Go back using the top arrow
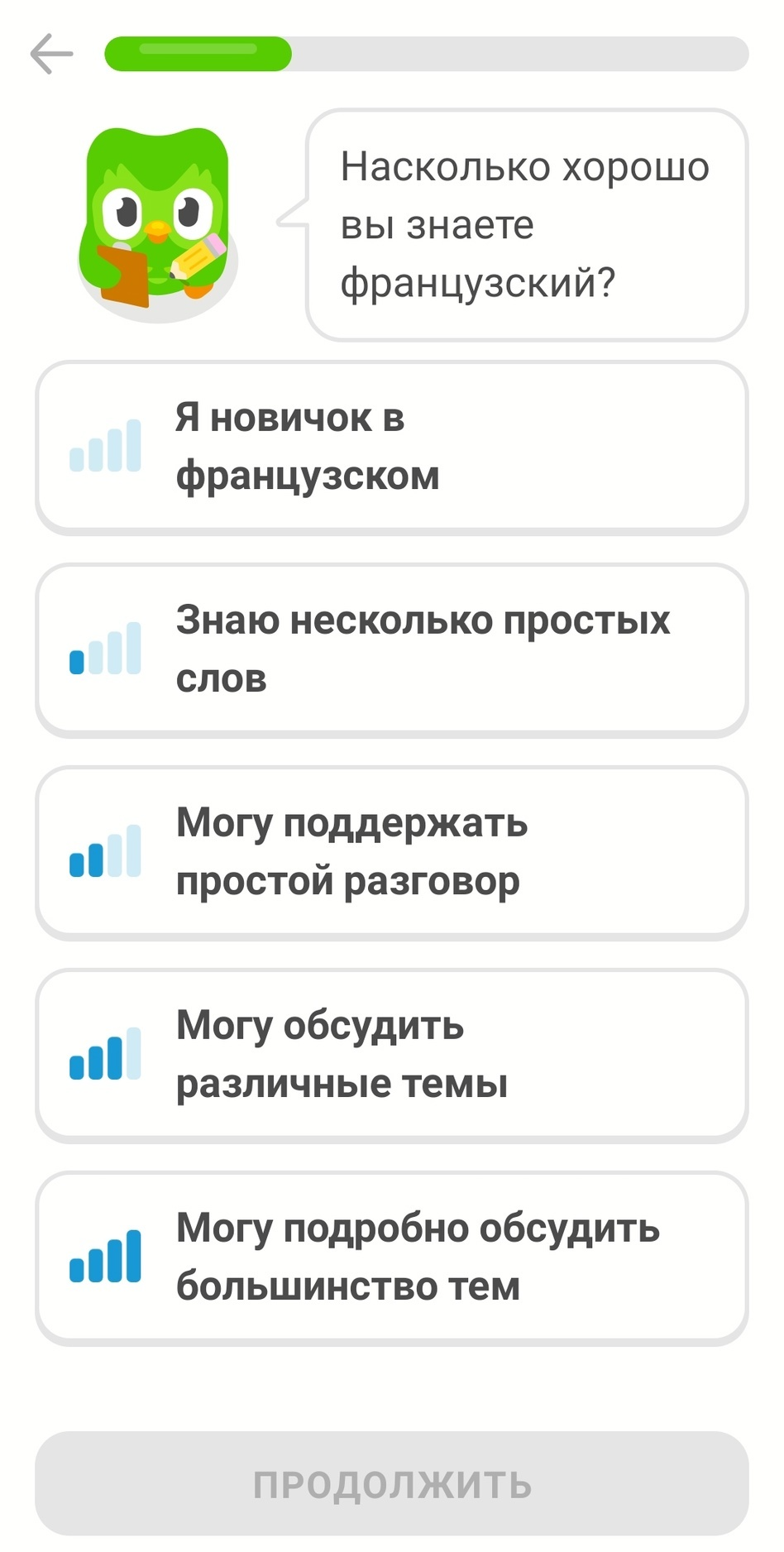This screenshot has width=784, height=1552. pyautogui.click(x=51, y=55)
